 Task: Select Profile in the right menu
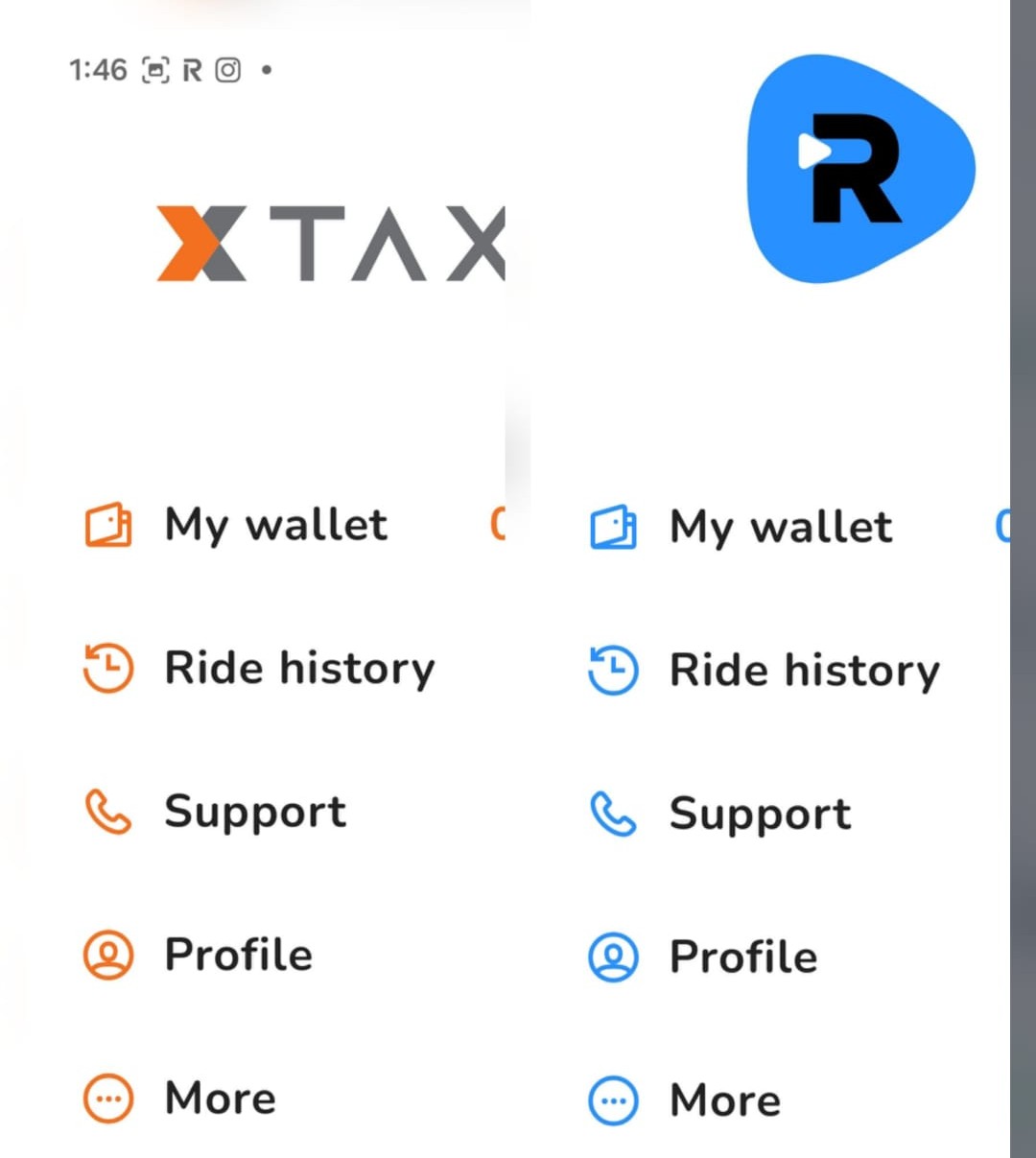(742, 957)
